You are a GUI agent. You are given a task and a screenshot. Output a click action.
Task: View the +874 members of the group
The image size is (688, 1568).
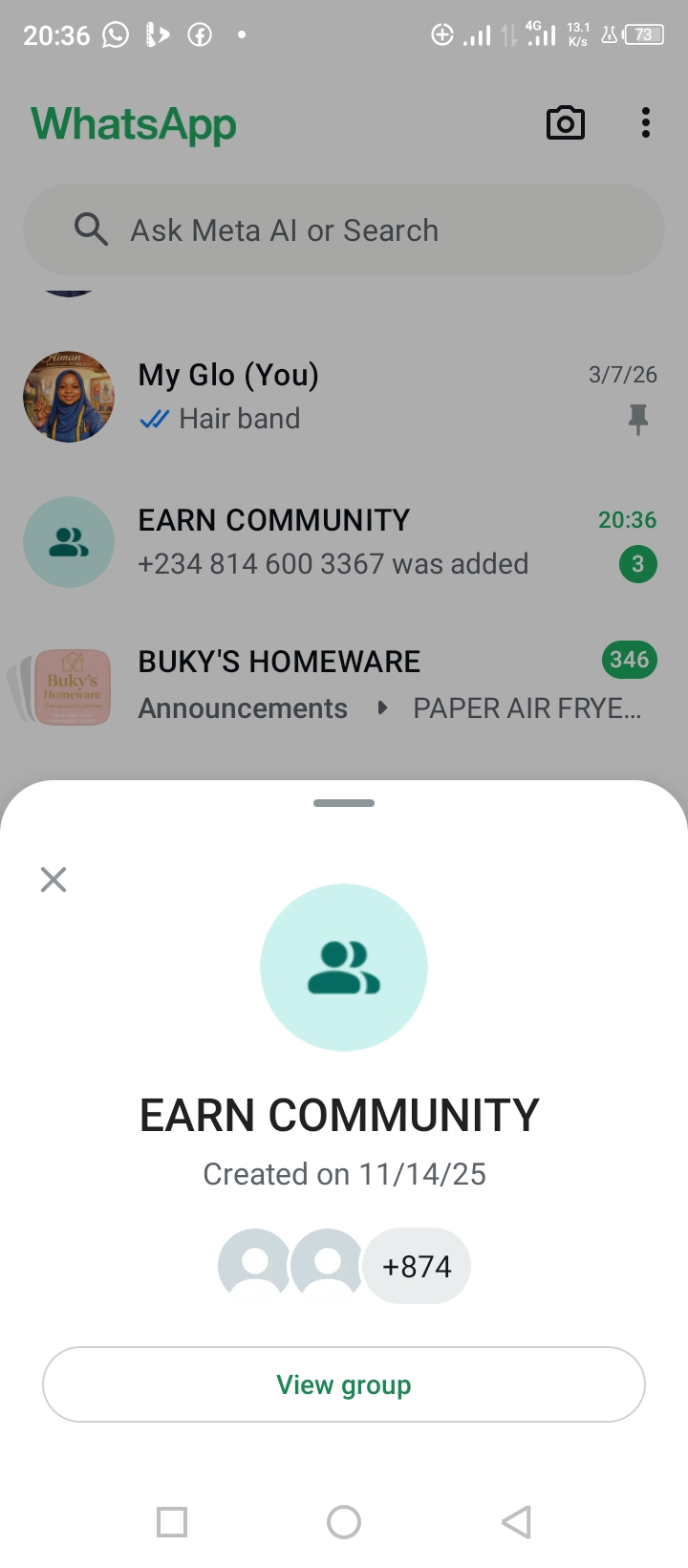click(417, 1266)
